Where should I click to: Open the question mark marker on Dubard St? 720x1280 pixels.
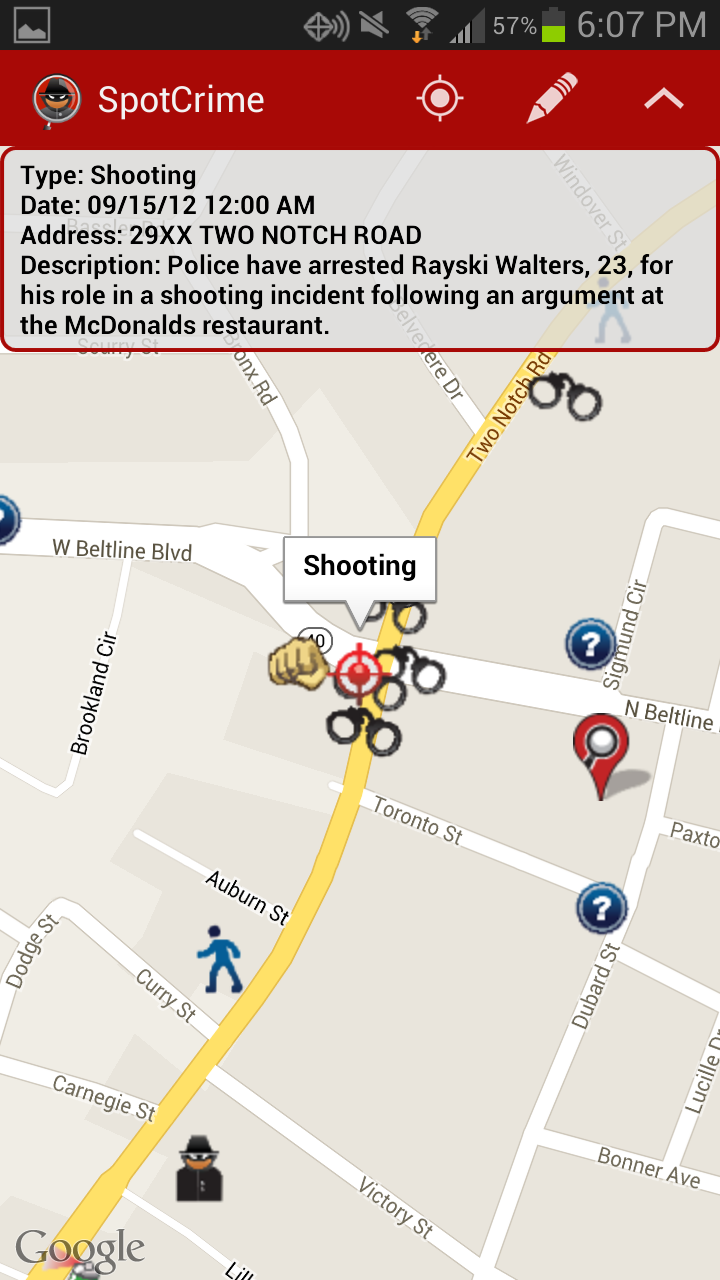click(x=601, y=908)
